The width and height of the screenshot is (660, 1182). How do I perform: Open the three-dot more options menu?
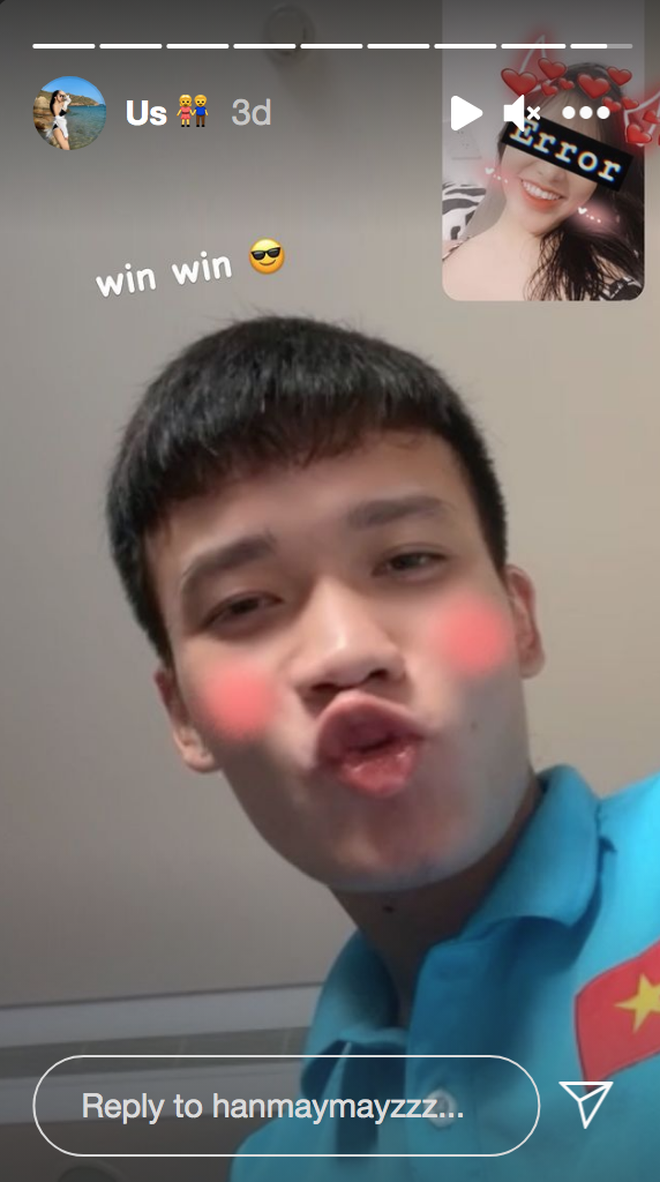point(586,113)
